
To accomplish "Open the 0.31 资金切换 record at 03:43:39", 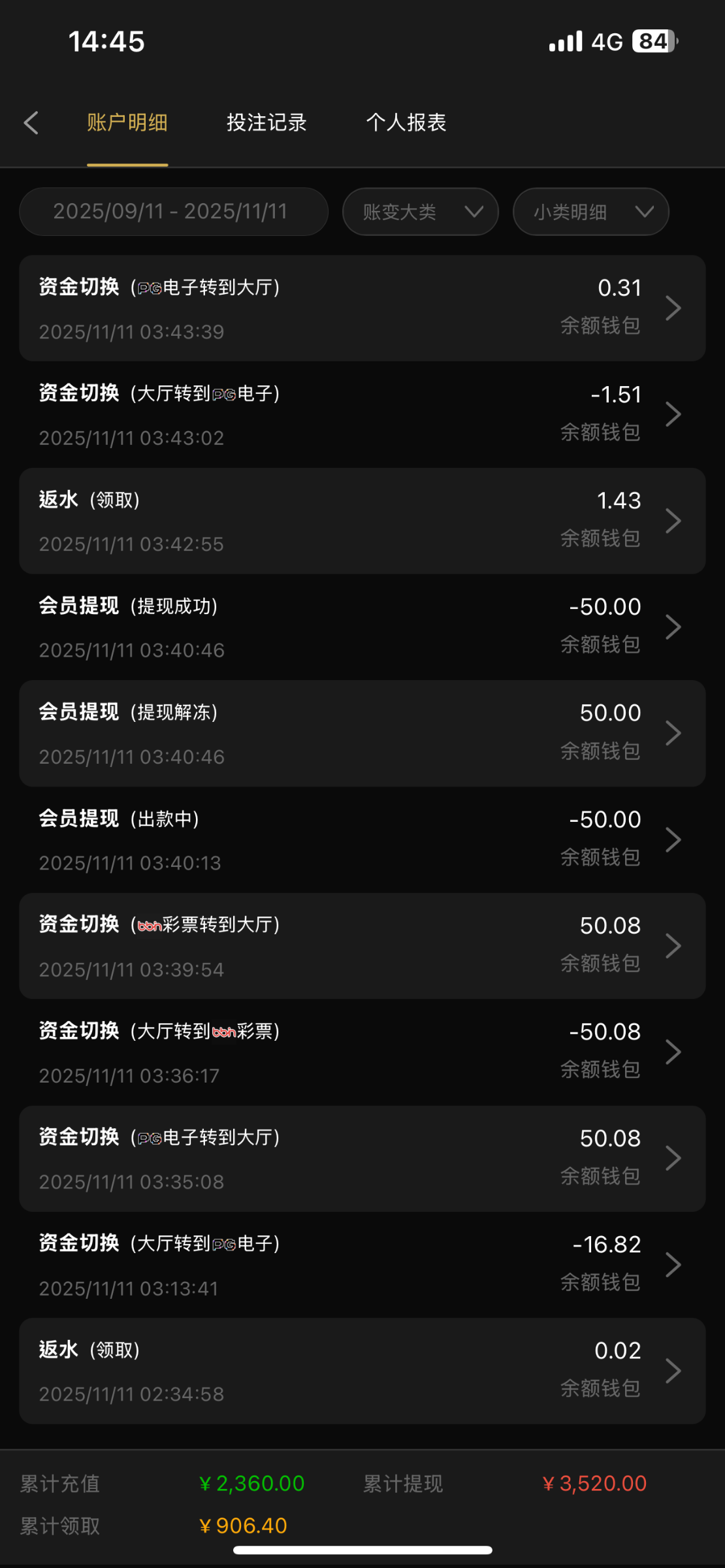I will pyautogui.click(x=362, y=308).
